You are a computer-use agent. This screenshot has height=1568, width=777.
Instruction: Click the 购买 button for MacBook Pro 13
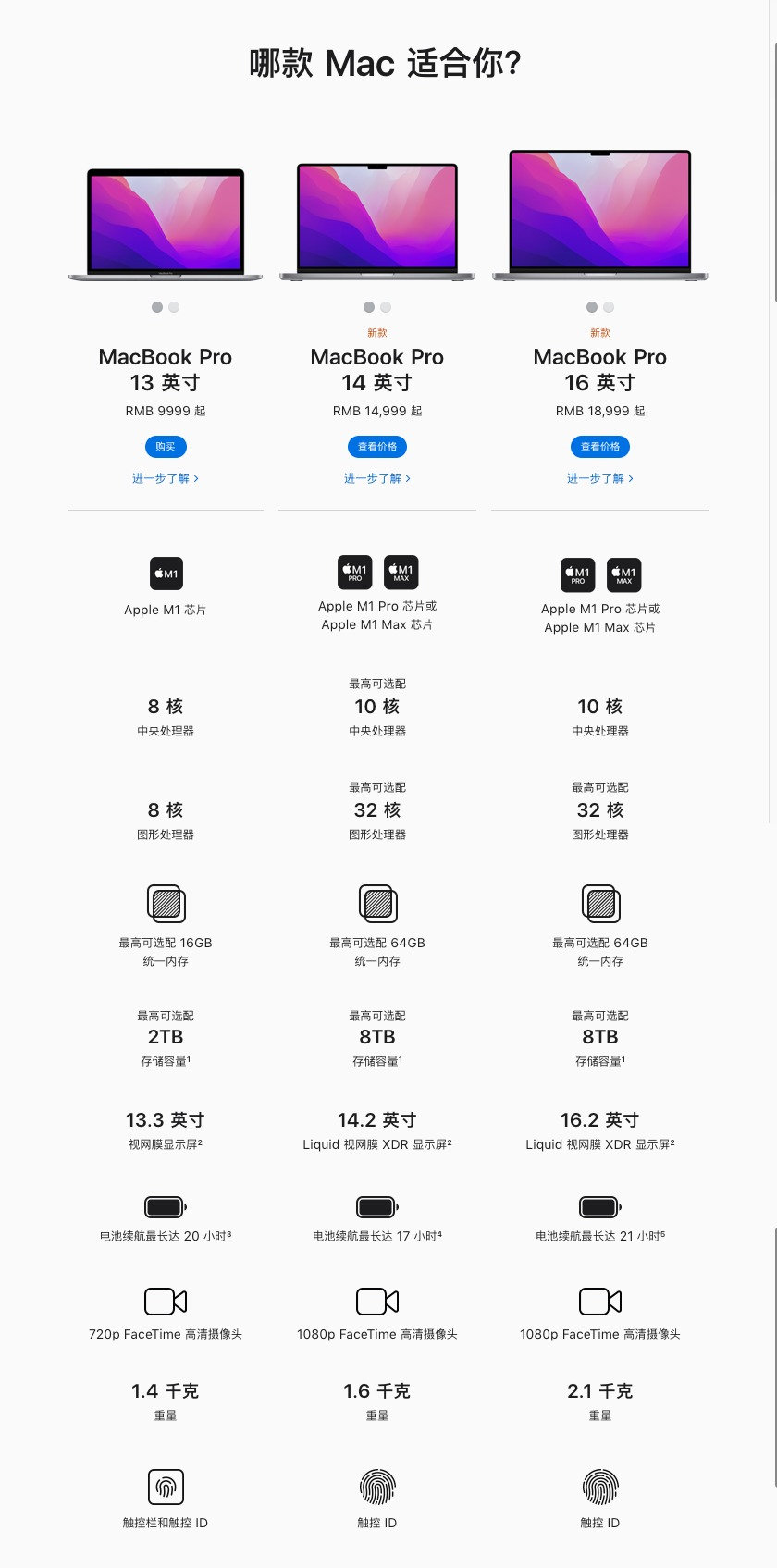pos(165,447)
